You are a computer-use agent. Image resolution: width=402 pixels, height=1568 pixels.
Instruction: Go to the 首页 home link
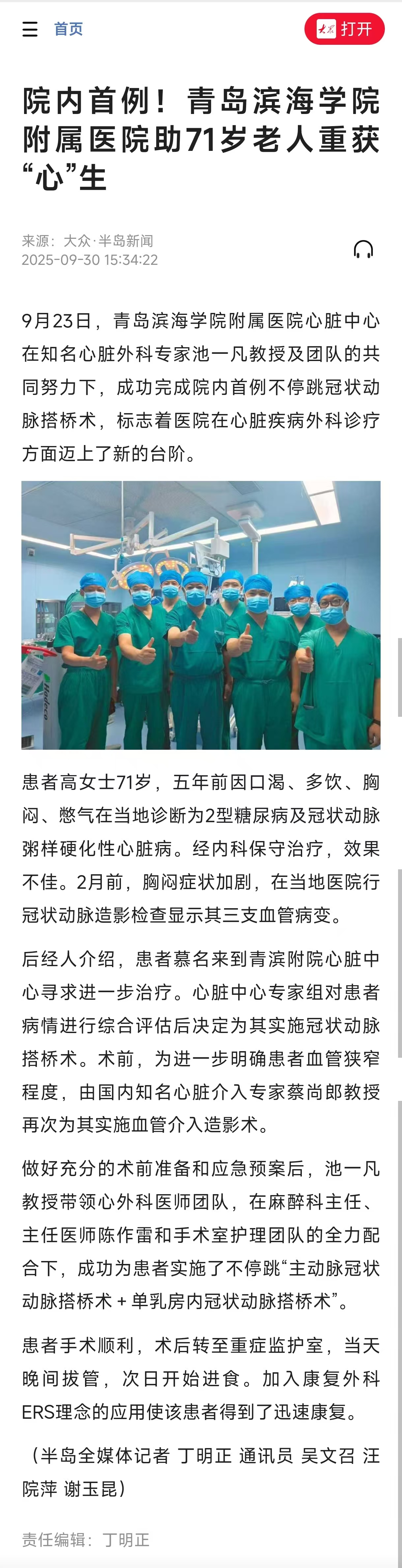point(68,29)
